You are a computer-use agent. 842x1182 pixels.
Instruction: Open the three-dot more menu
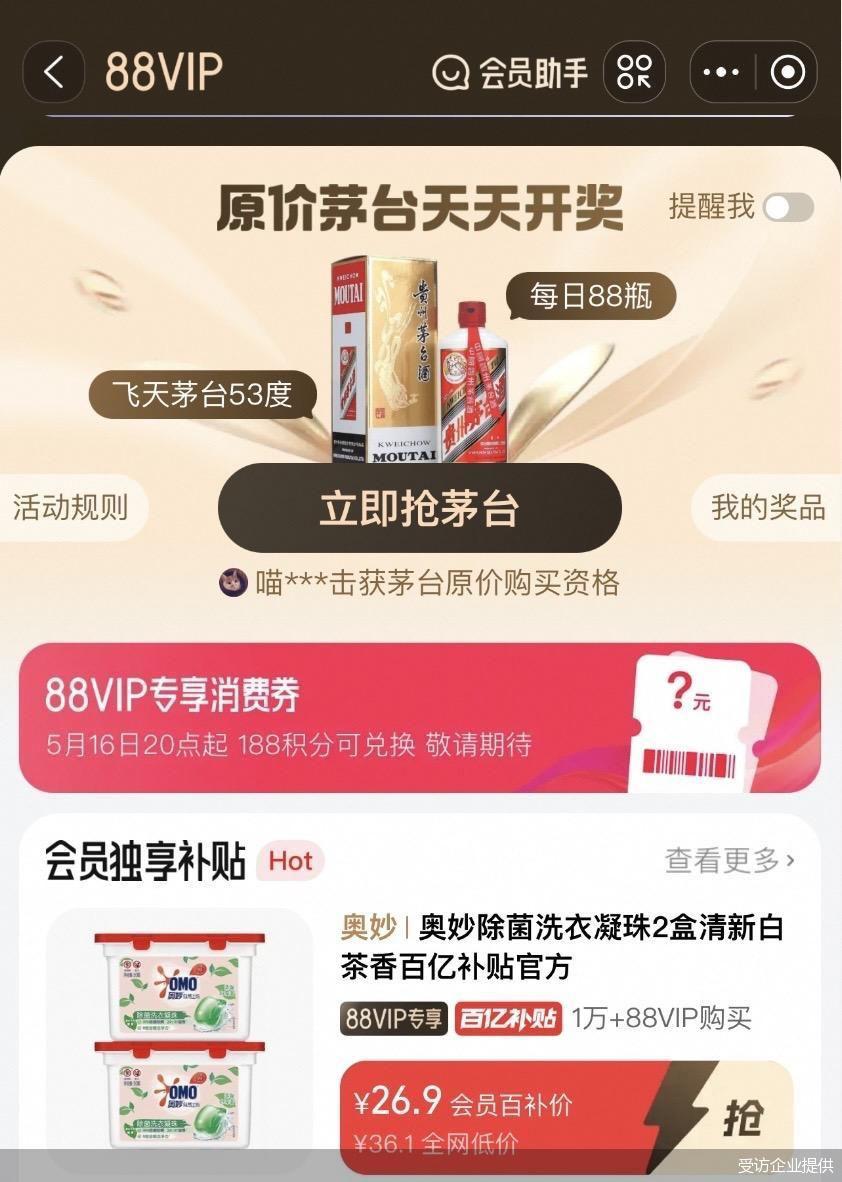pos(721,72)
